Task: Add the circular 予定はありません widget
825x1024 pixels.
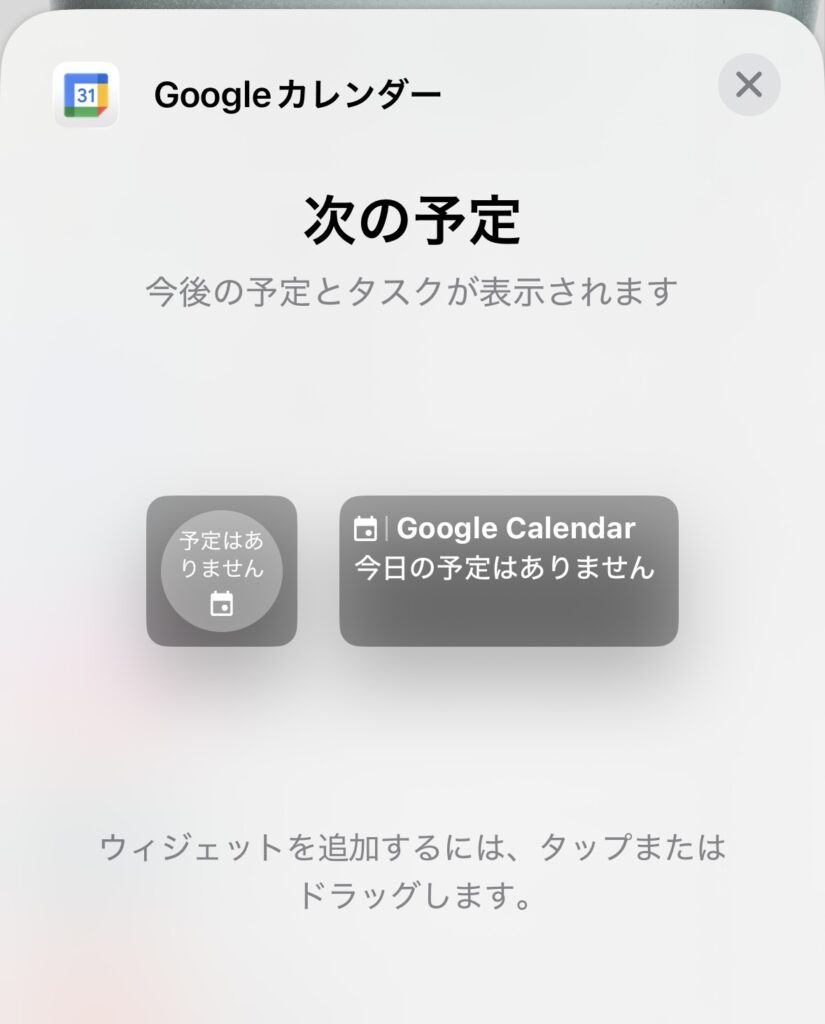Action: (222, 571)
